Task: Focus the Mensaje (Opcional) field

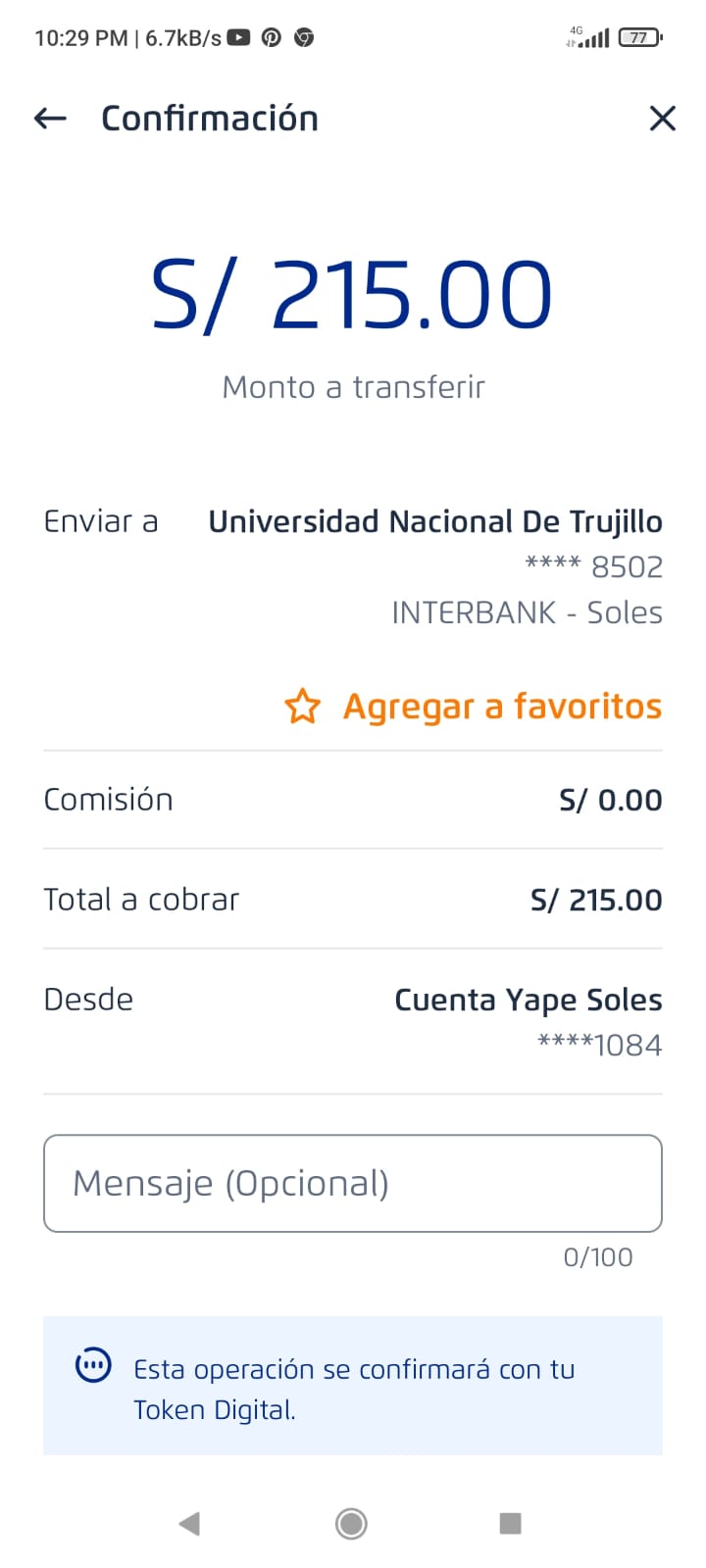Action: (x=353, y=1183)
